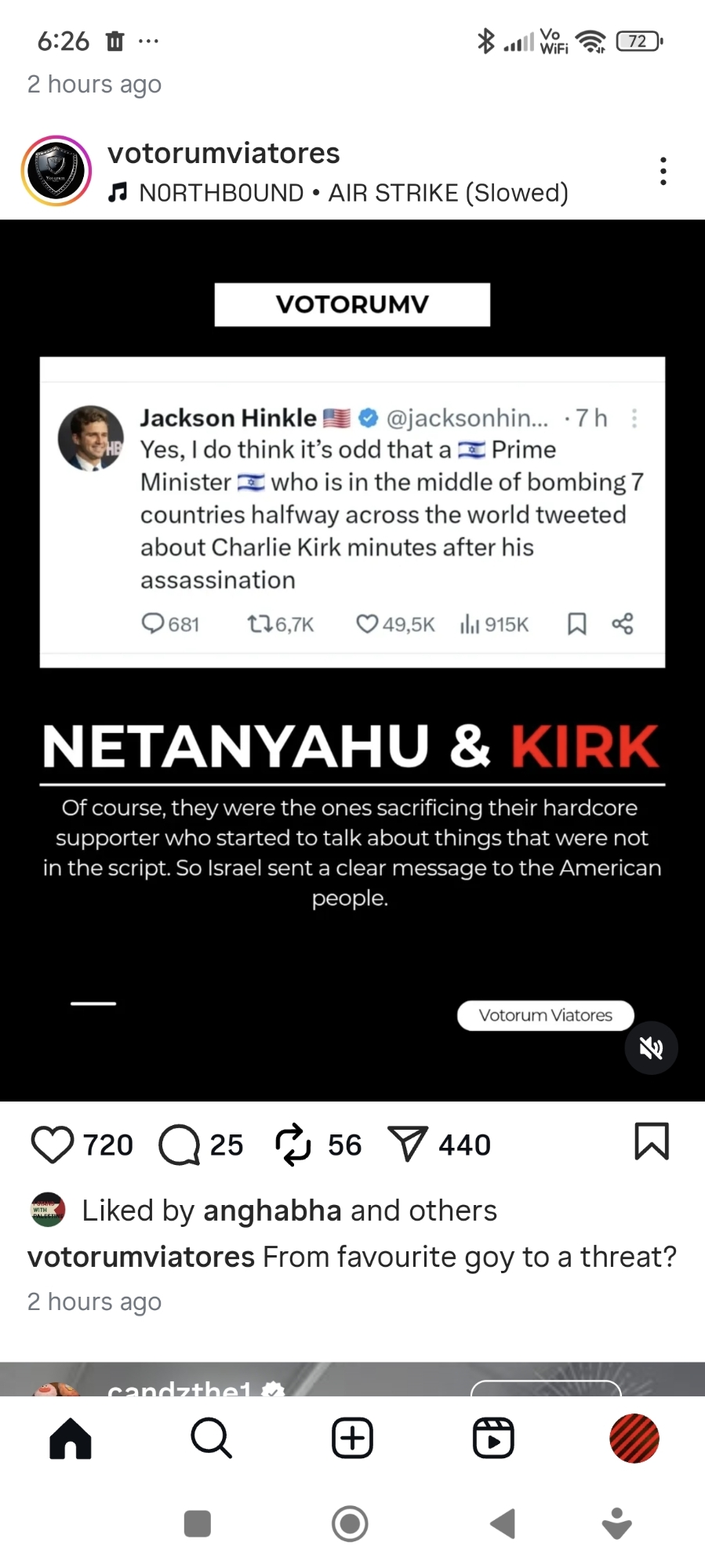Open votorumviatores profile picture story

[56, 171]
